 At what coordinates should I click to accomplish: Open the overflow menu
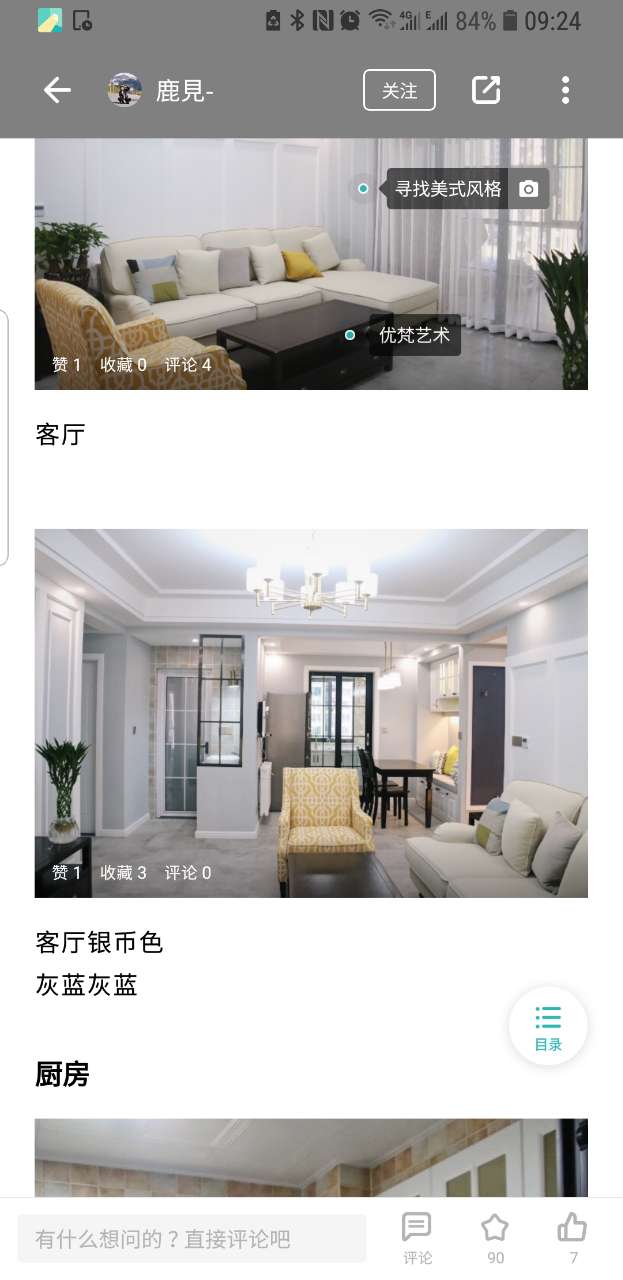pyautogui.click(x=565, y=90)
